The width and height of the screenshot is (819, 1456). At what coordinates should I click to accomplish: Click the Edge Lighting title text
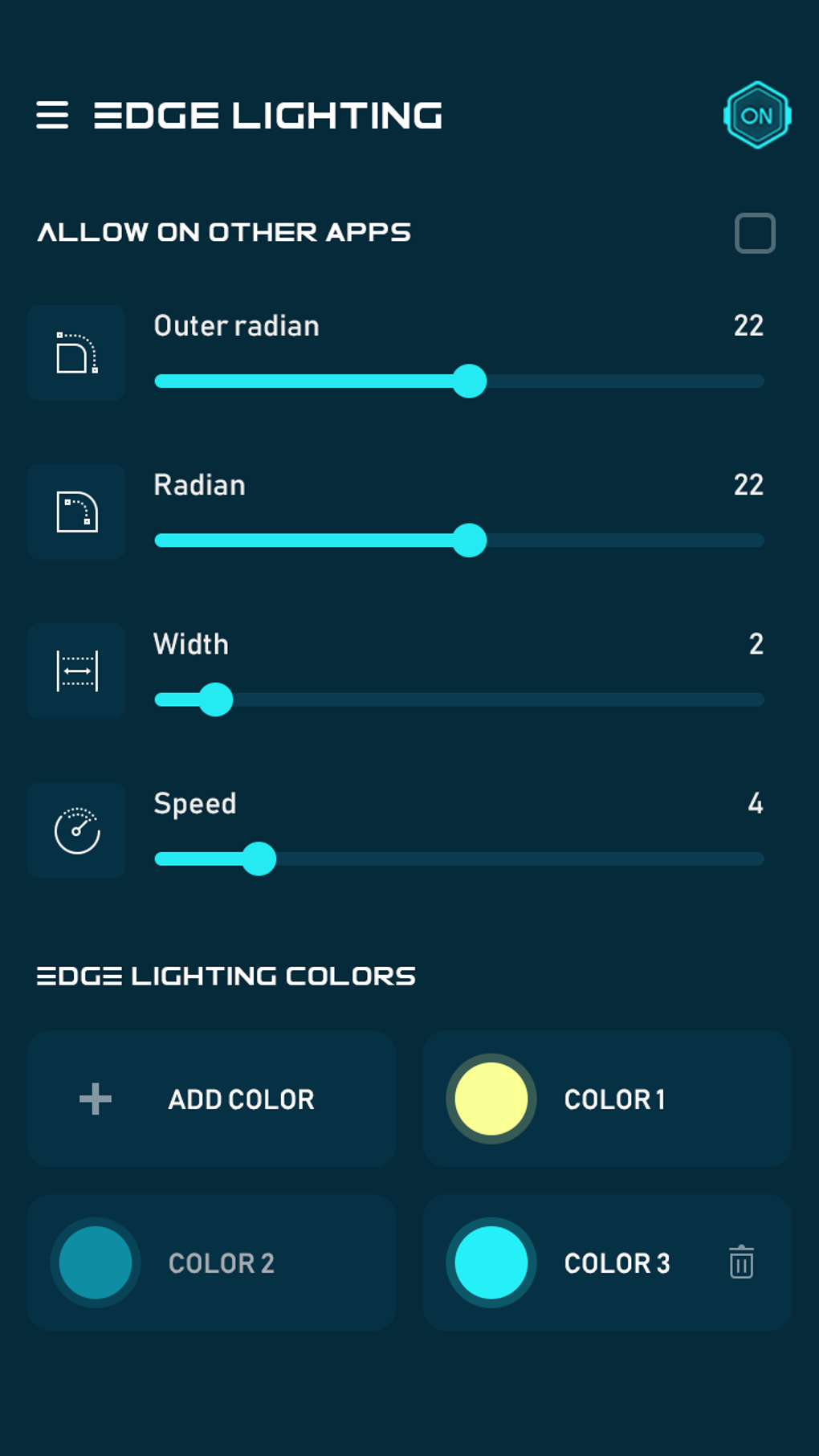[267, 116]
